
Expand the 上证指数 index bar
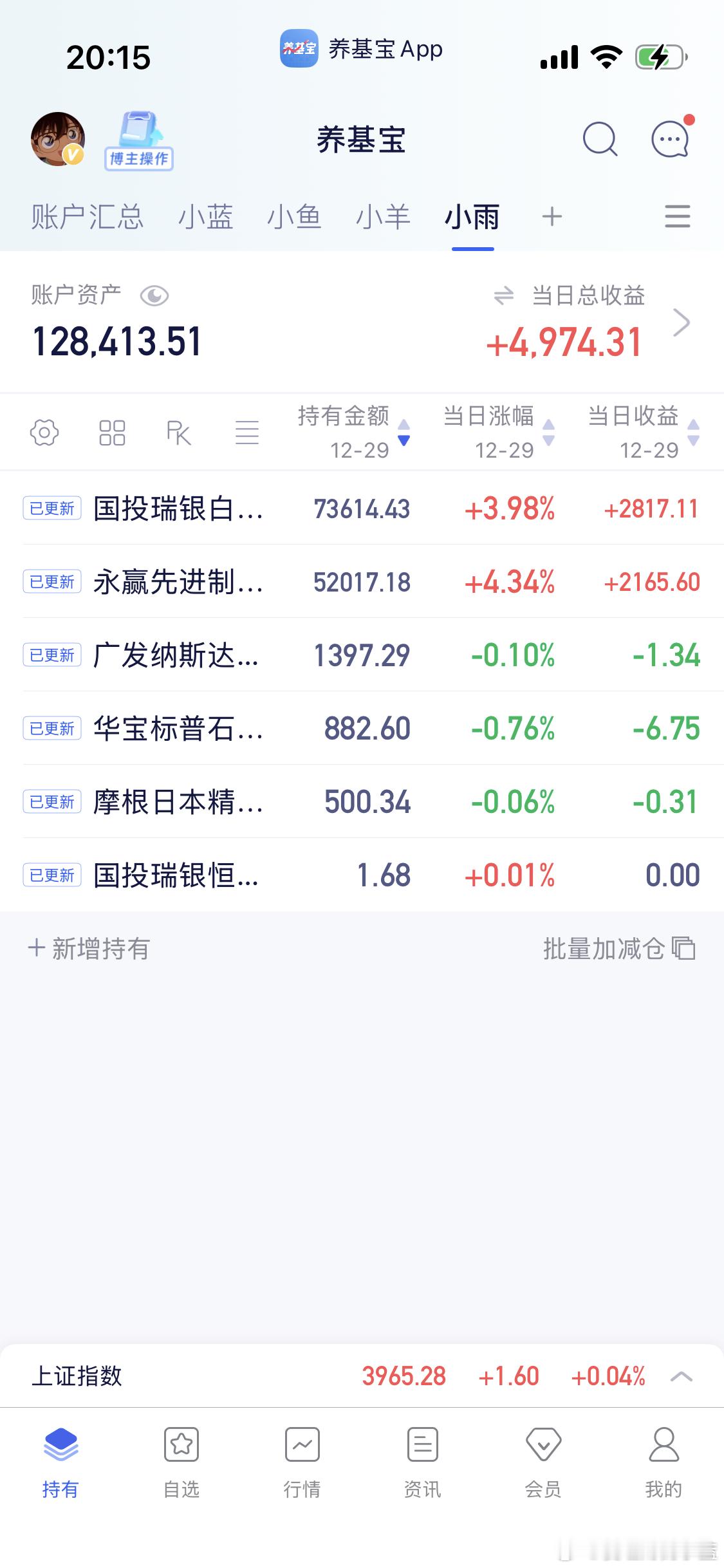pos(681,1377)
